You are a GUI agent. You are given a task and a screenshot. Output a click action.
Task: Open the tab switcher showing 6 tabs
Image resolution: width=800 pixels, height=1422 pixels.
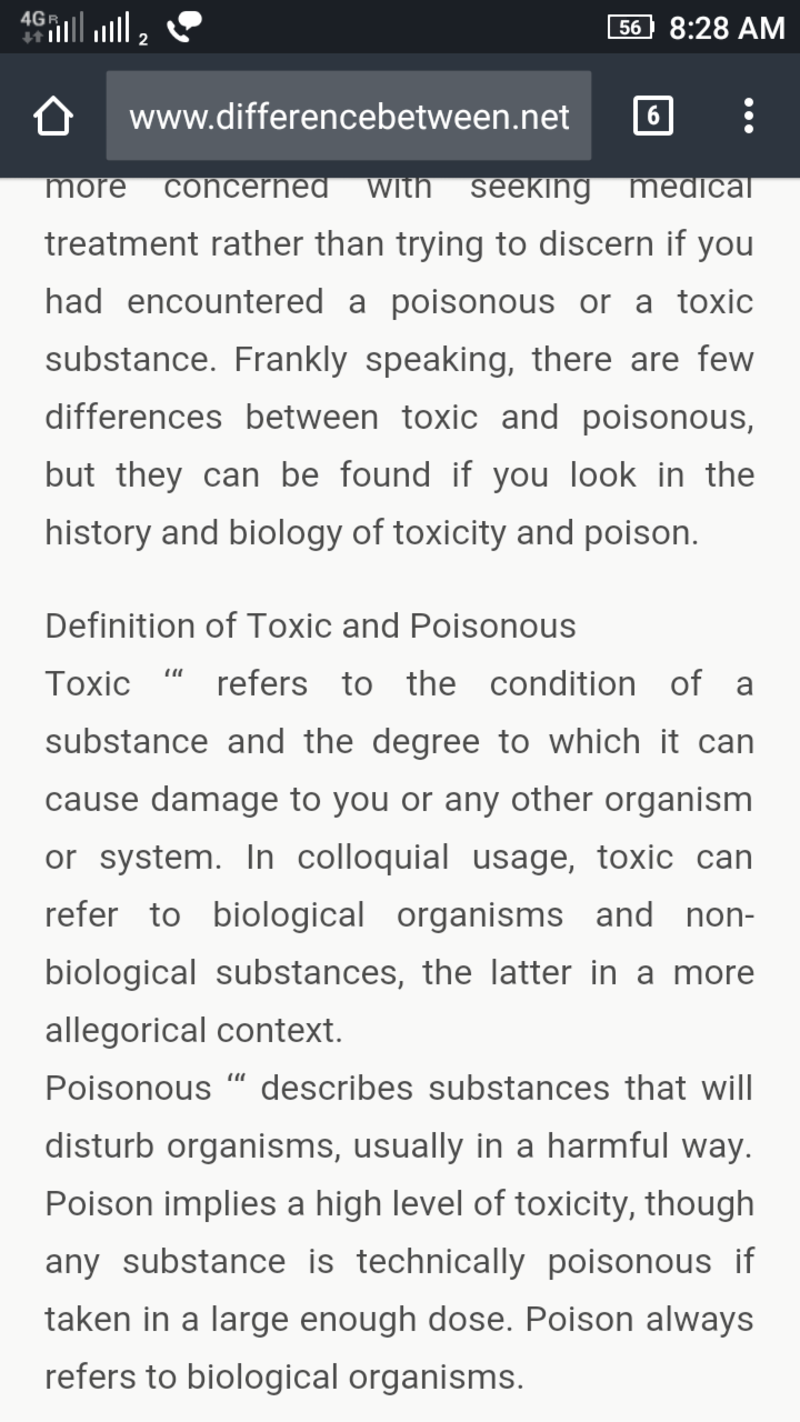coord(653,117)
